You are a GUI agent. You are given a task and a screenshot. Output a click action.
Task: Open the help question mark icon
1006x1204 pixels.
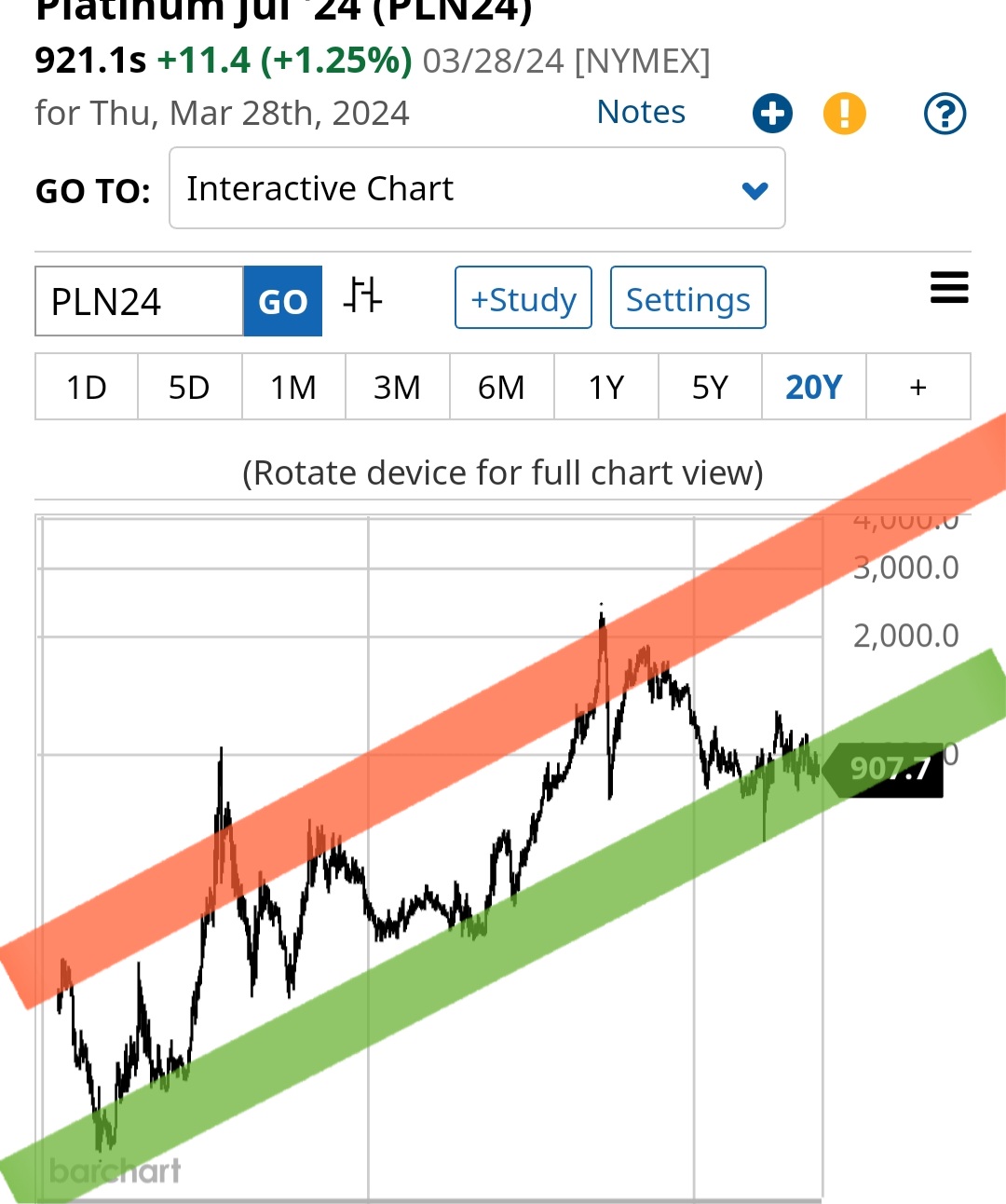click(945, 114)
